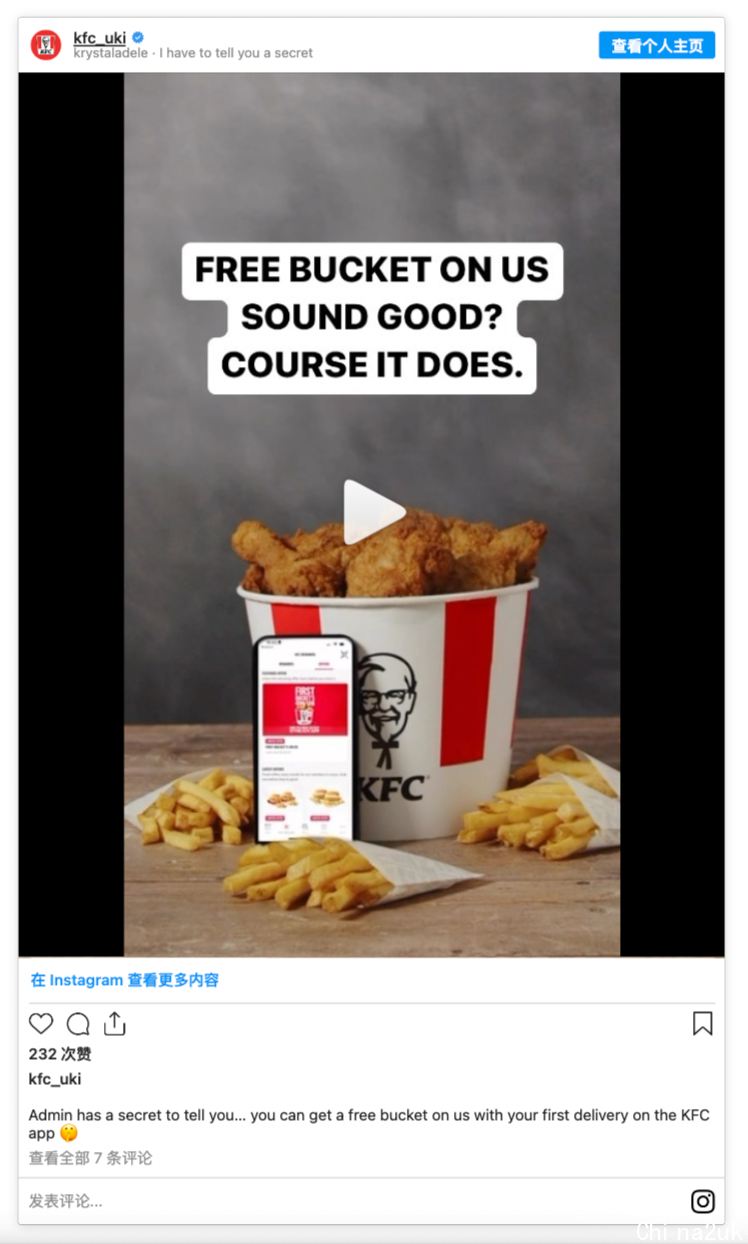Tap the 查看个人主页 button

click(656, 45)
